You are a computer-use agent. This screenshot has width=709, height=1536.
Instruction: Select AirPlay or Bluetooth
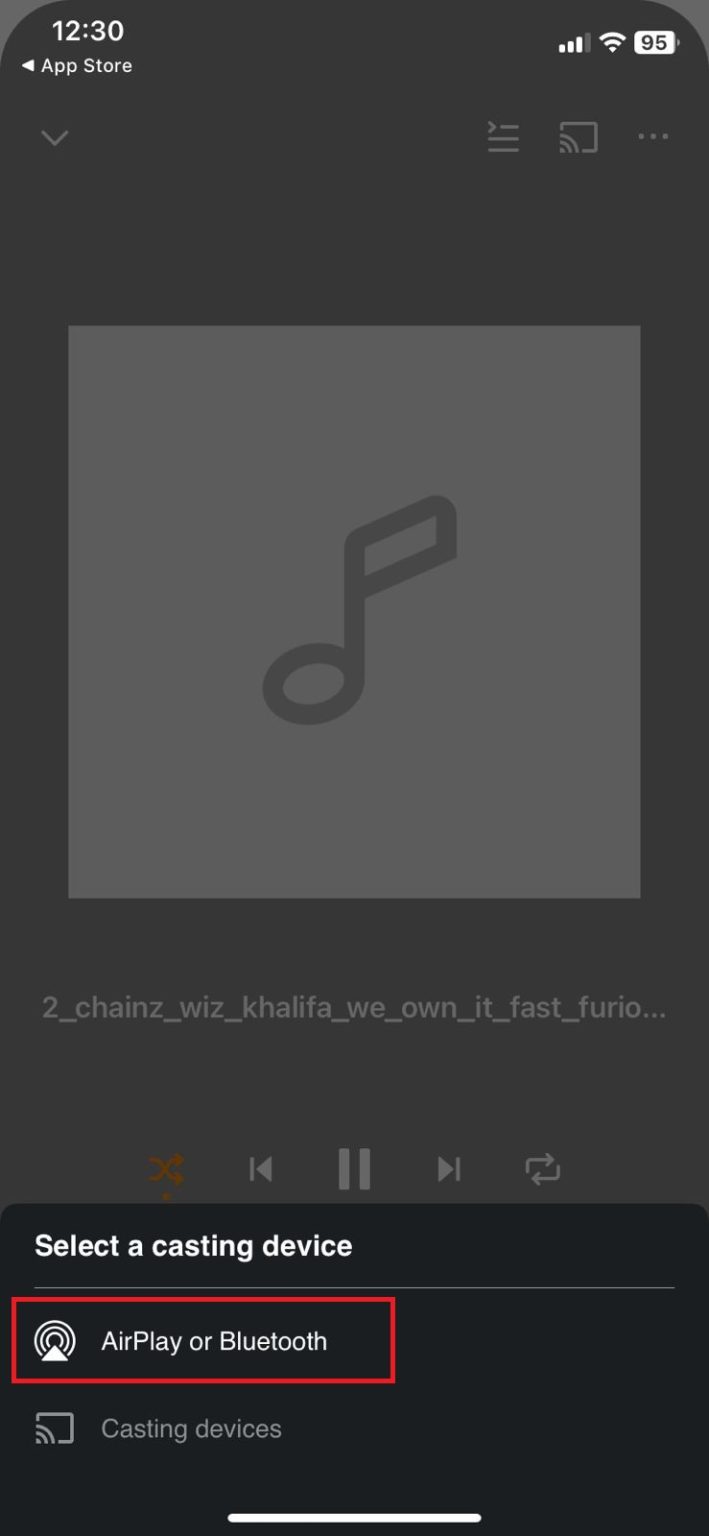(x=203, y=1341)
